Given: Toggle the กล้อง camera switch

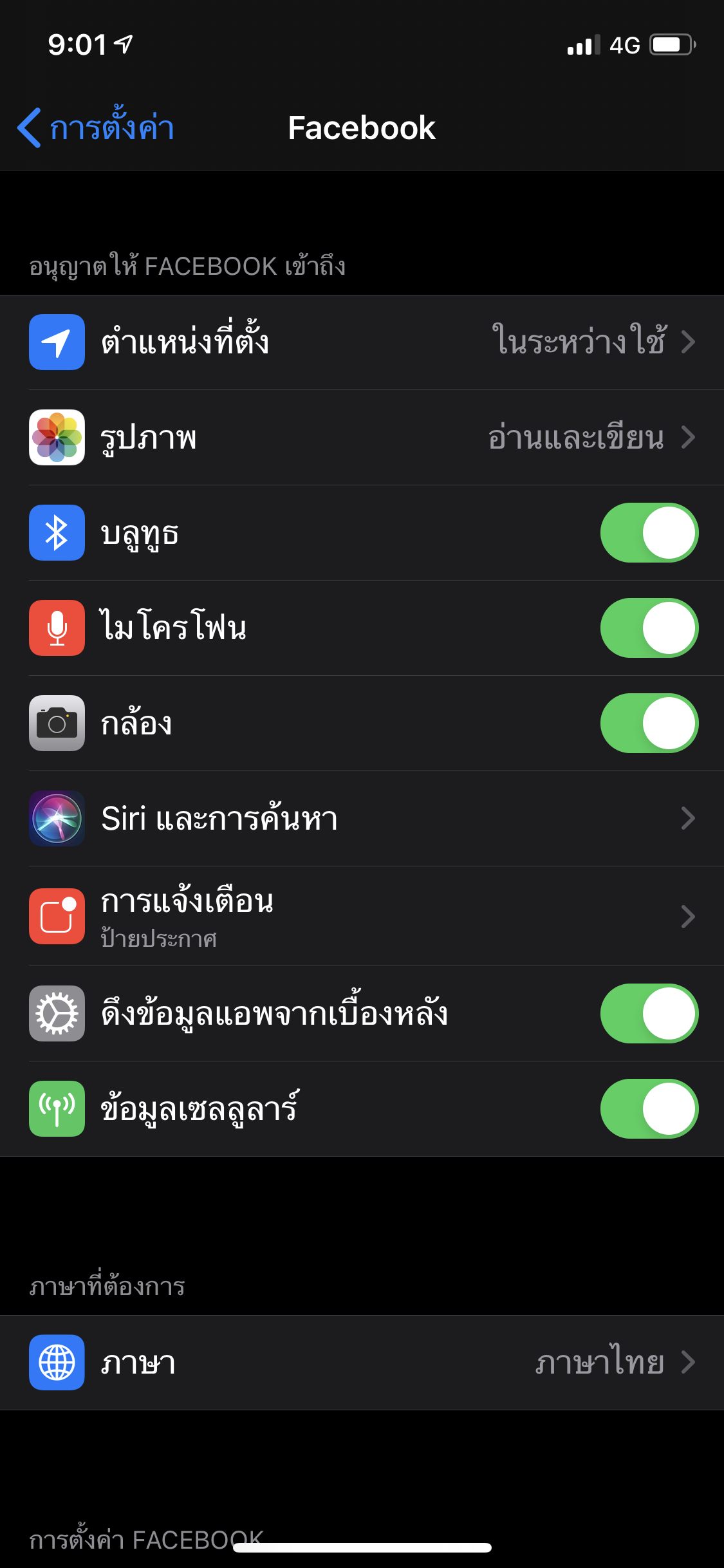Looking at the screenshot, I should pyautogui.click(x=649, y=723).
